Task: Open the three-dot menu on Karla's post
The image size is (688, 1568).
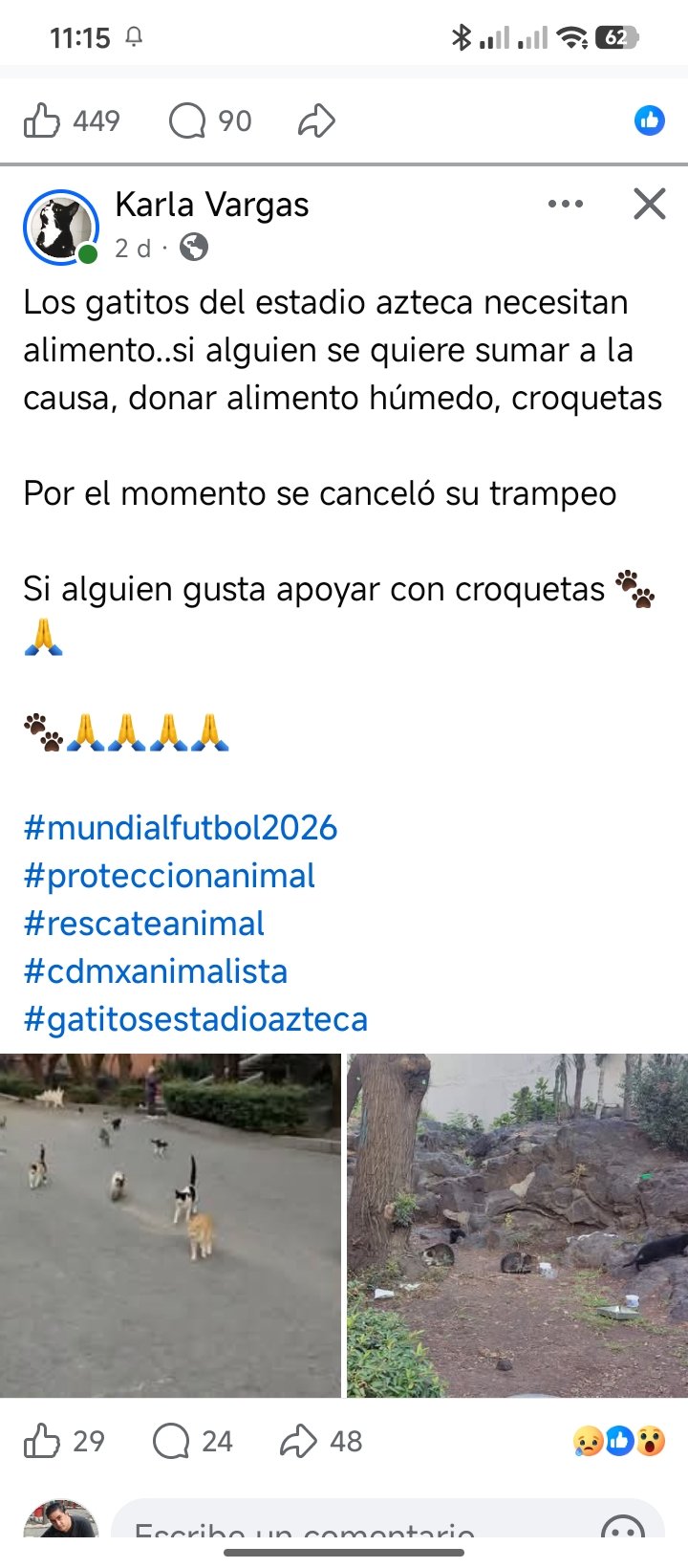Action: click(565, 204)
